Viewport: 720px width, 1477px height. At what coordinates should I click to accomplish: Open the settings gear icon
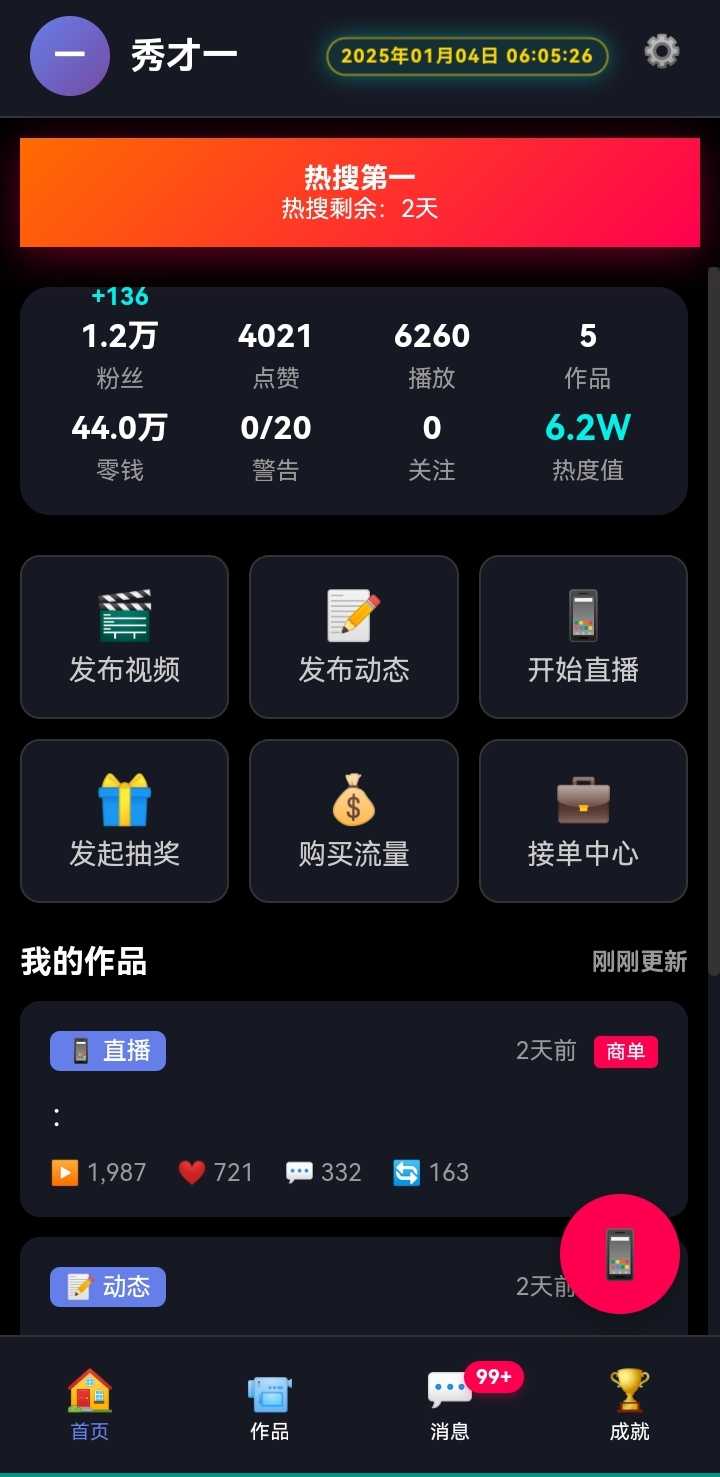pyautogui.click(x=661, y=51)
